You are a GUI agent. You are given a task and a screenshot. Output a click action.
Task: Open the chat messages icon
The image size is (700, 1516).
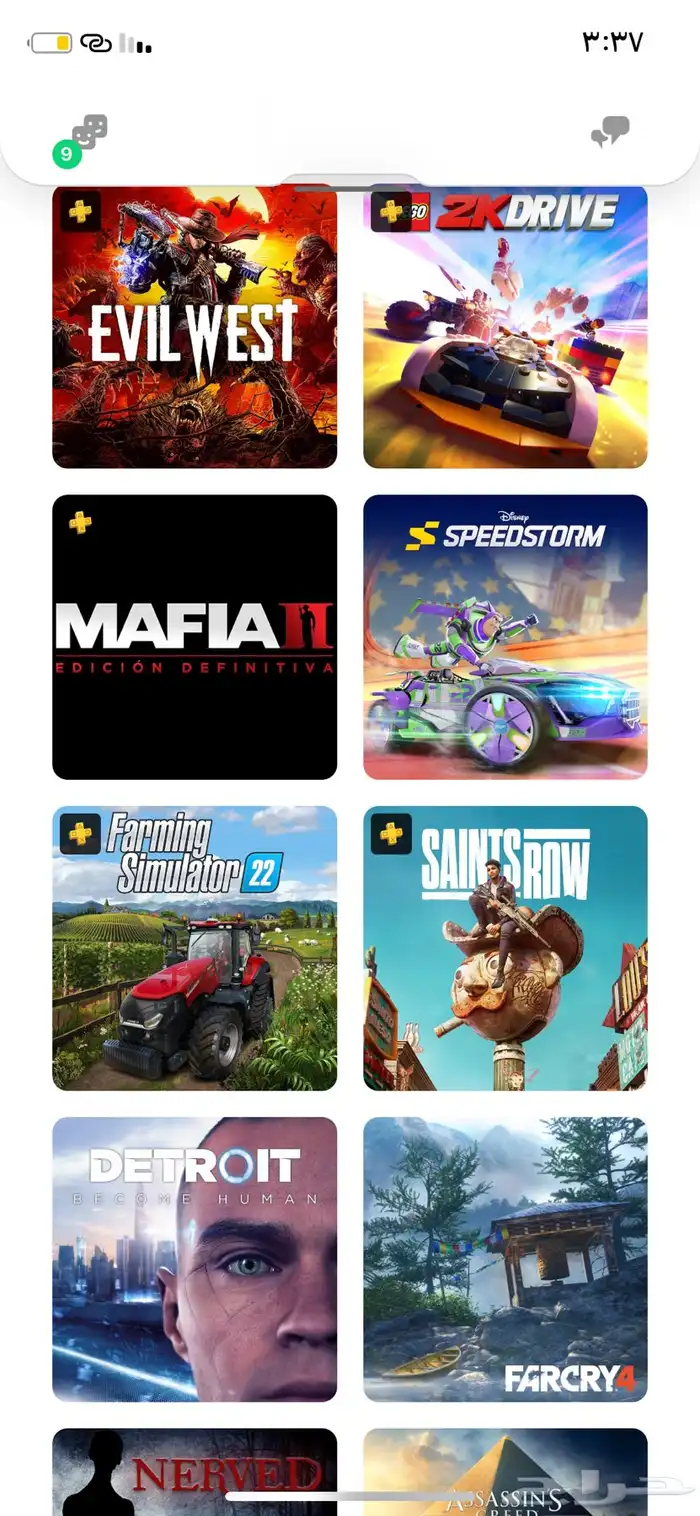pyautogui.click(x=610, y=132)
